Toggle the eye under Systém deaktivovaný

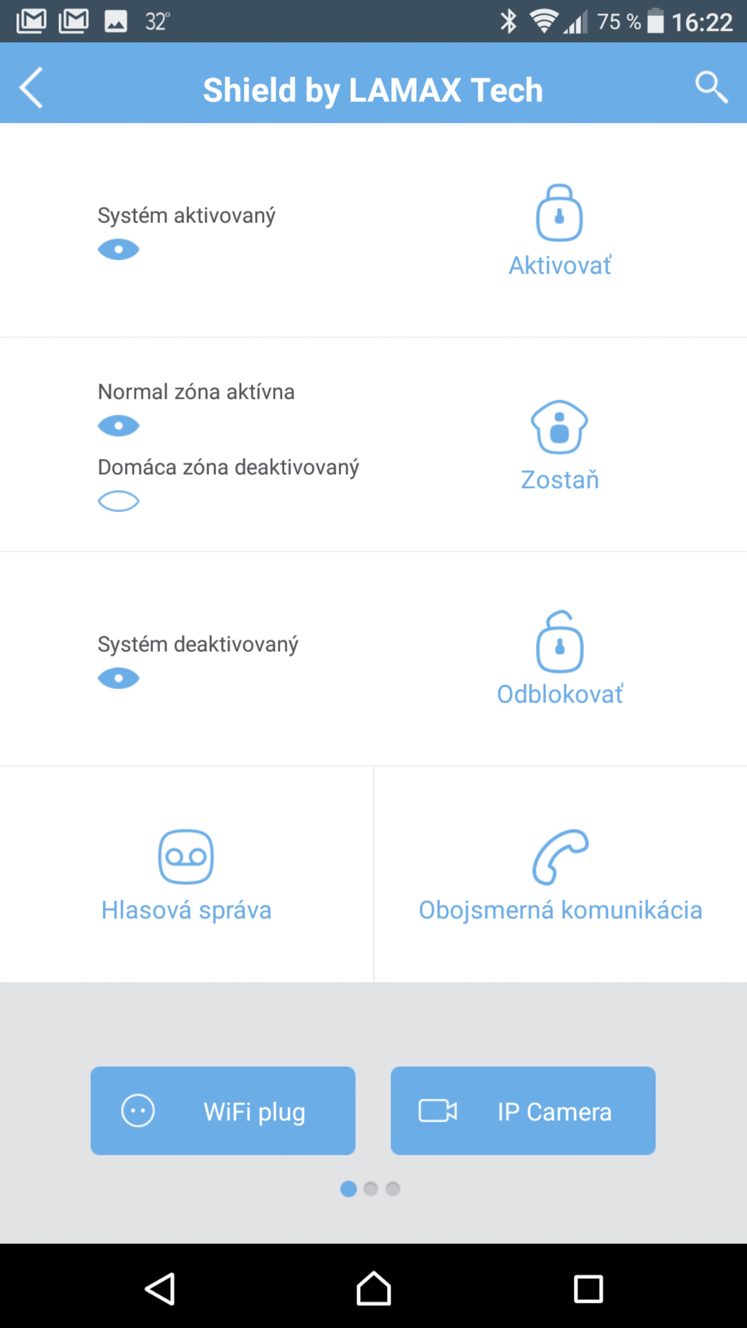(118, 678)
